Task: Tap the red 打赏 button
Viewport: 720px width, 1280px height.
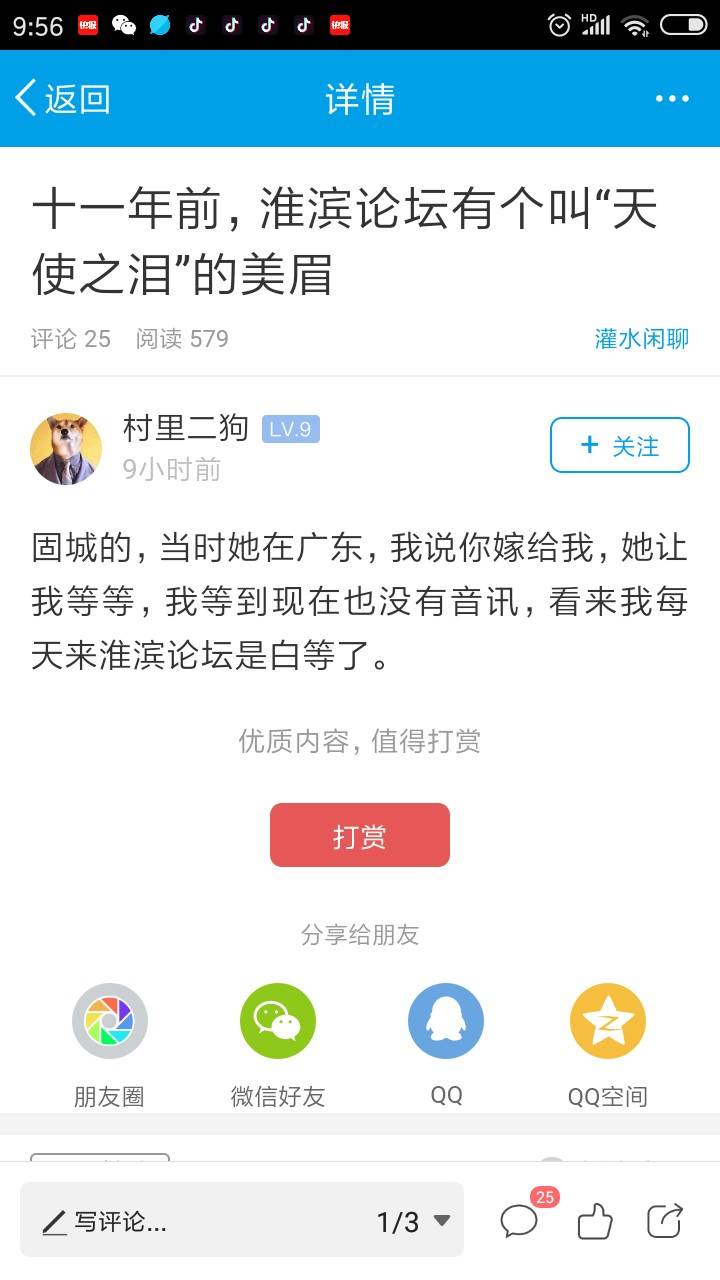Action: pyautogui.click(x=359, y=835)
